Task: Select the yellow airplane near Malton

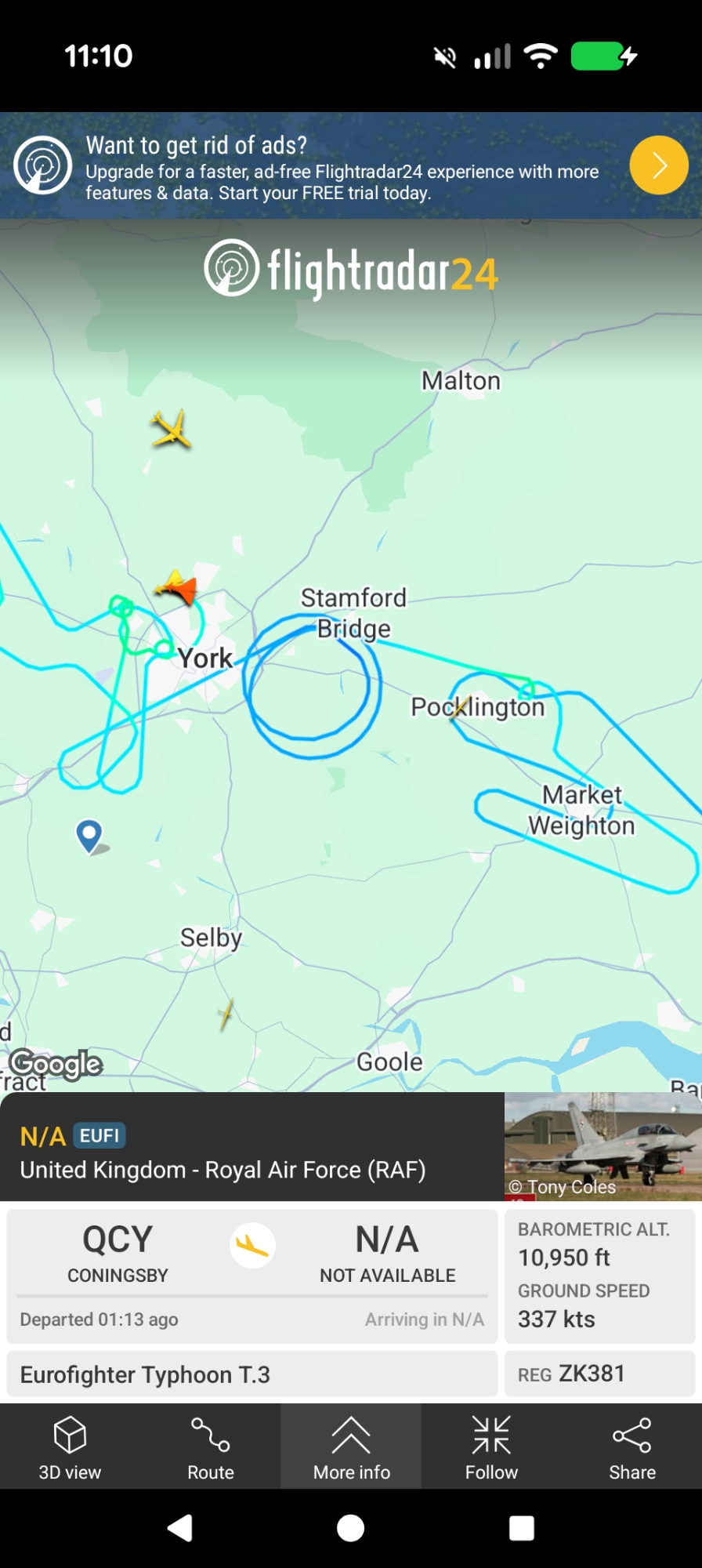Action: point(172,429)
